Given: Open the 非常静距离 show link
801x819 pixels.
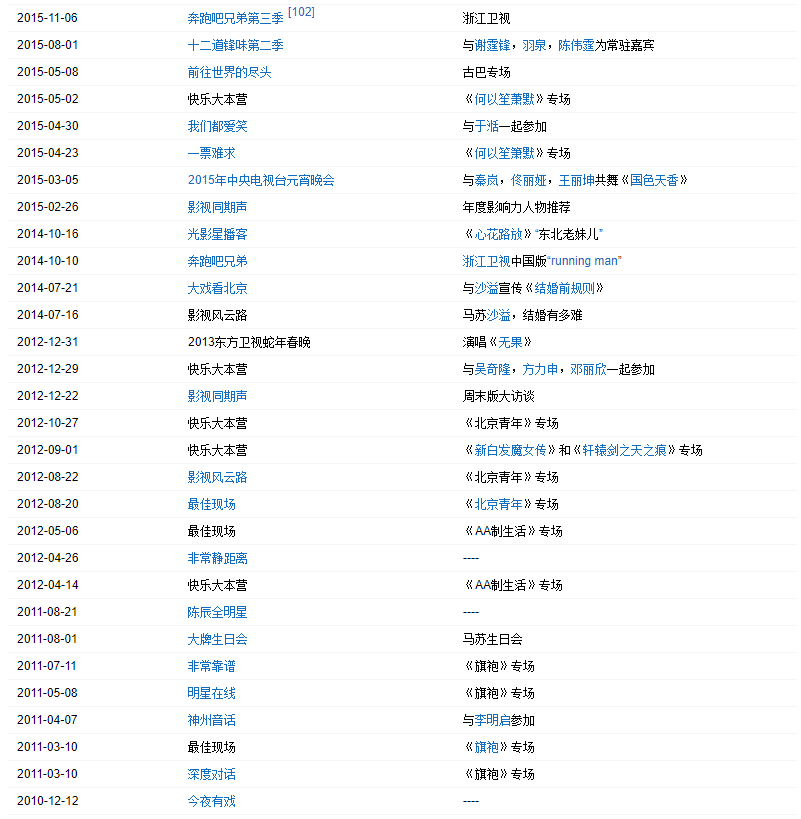Looking at the screenshot, I should 217,558.
